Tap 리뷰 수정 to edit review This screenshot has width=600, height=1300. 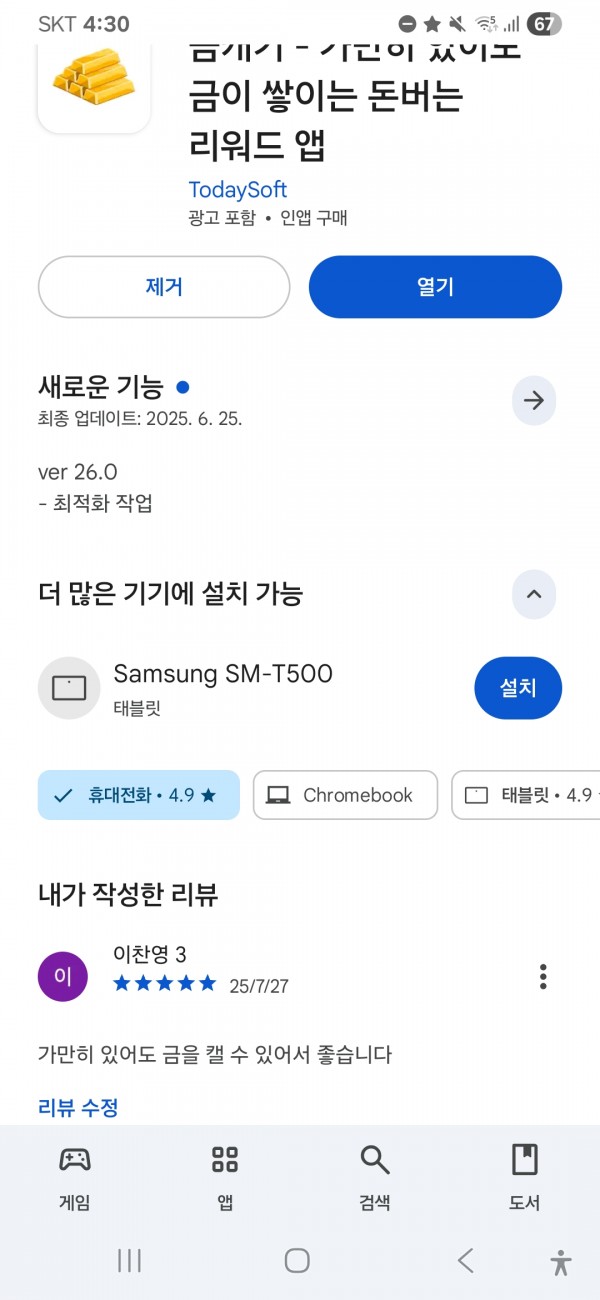tap(78, 1107)
